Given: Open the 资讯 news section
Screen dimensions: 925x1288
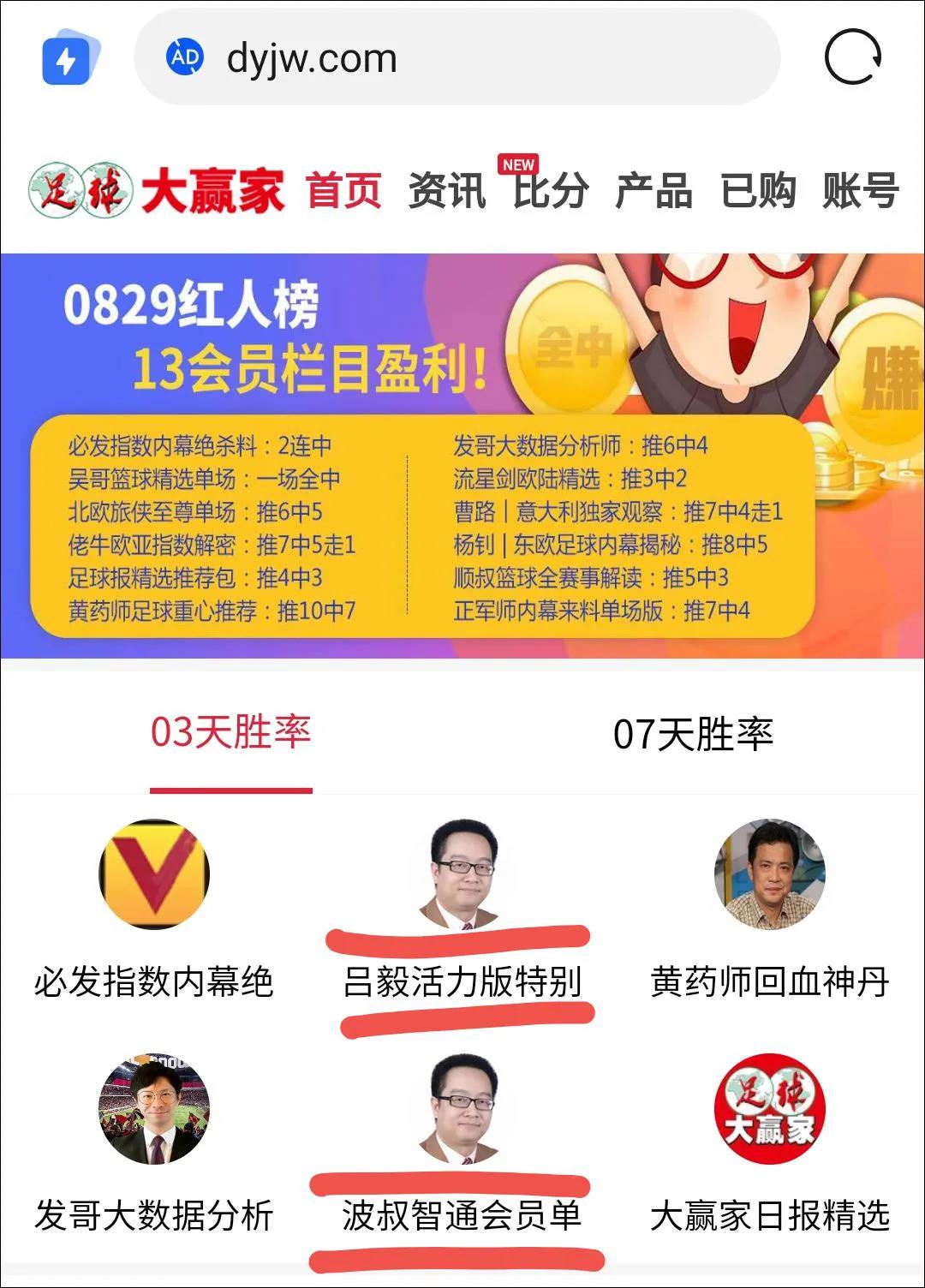Looking at the screenshot, I should pos(446,190).
